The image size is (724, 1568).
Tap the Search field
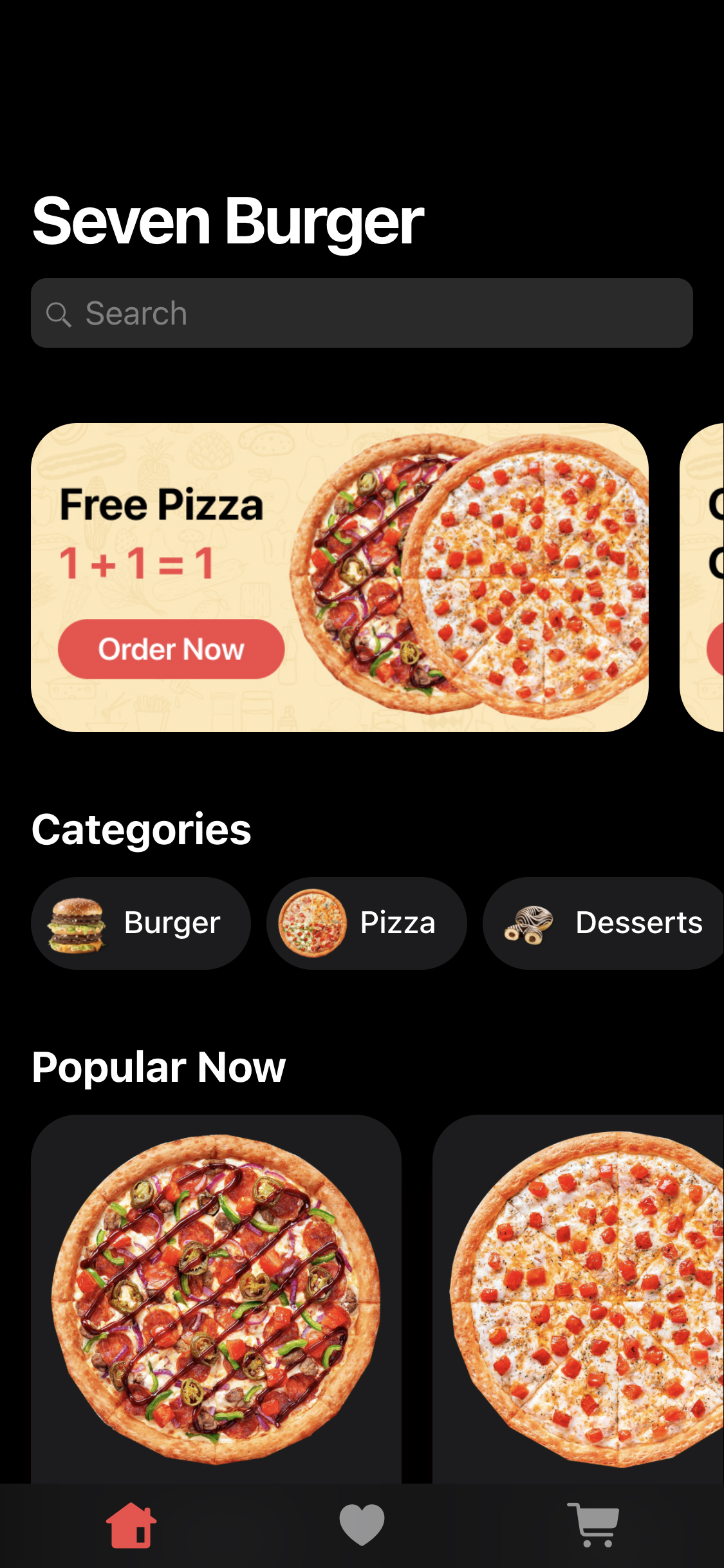coord(362,314)
